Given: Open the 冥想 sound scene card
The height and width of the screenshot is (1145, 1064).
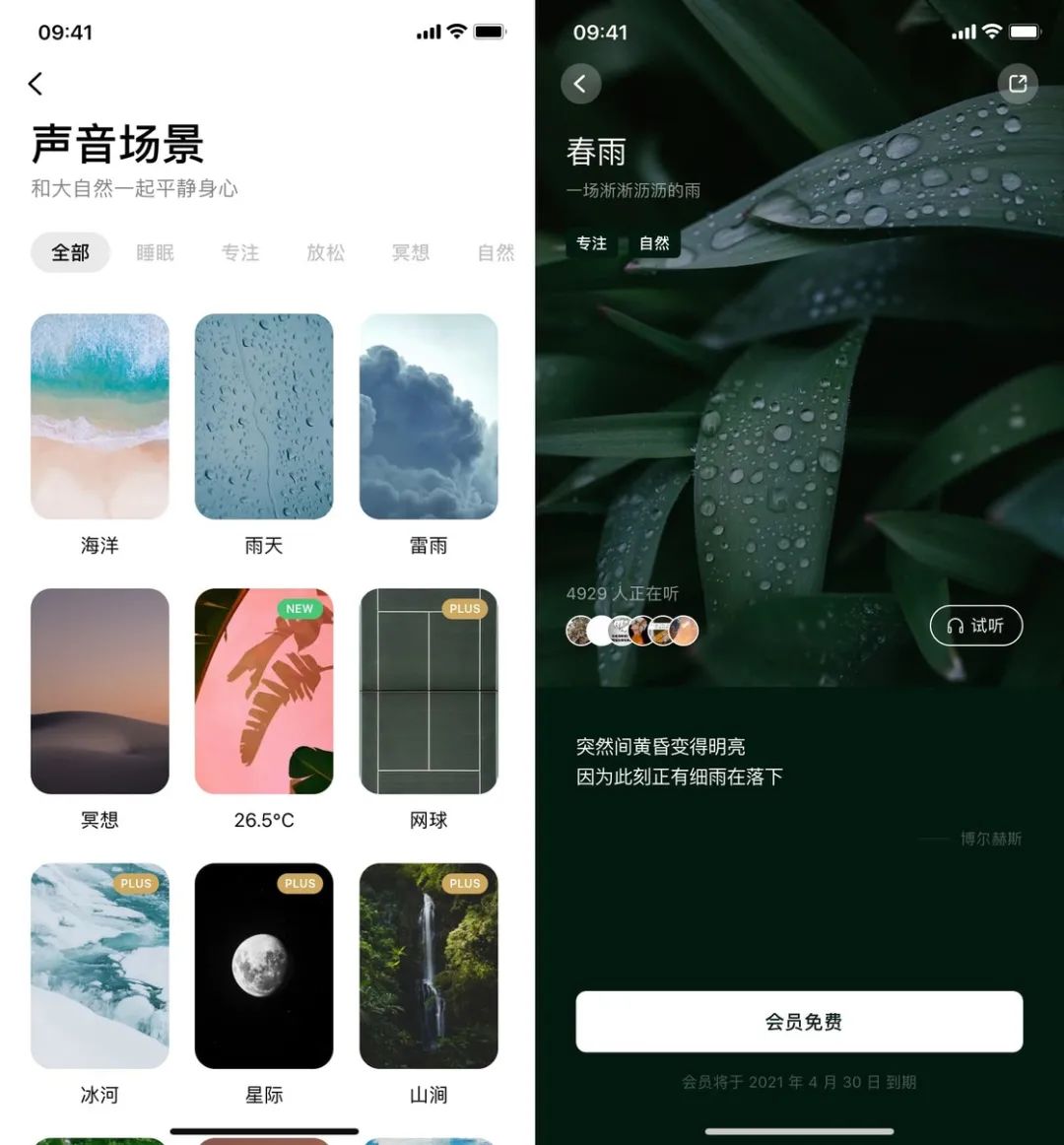Looking at the screenshot, I should tap(100, 691).
